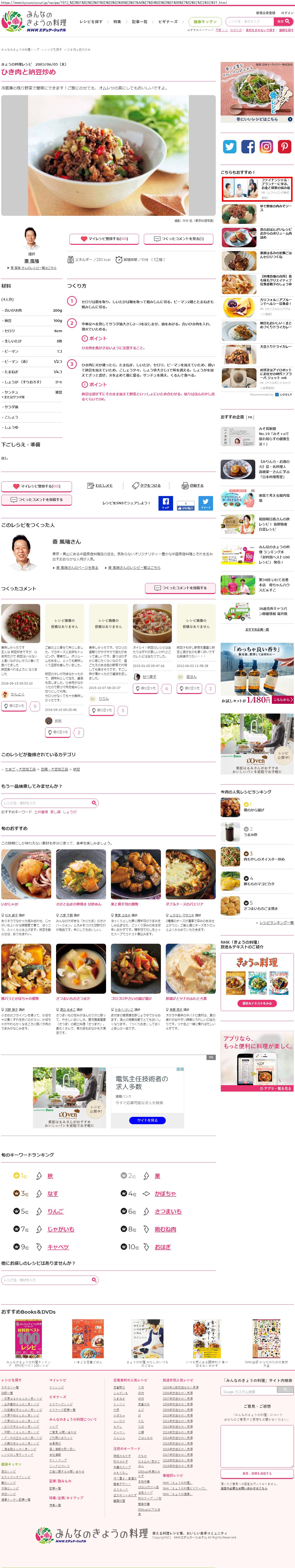Tap the つくったコメントを見る button
Image resolution: width=295 pixels, height=1568 pixels.
tap(179, 238)
